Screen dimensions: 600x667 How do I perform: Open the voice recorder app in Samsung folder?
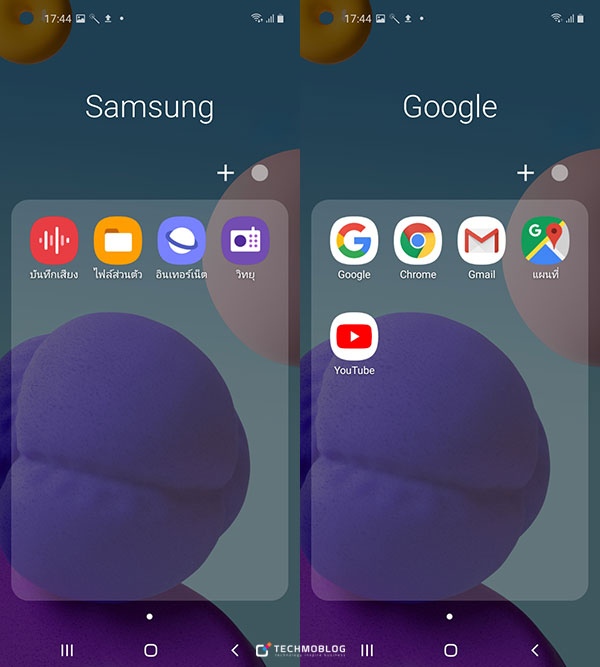click(54, 241)
